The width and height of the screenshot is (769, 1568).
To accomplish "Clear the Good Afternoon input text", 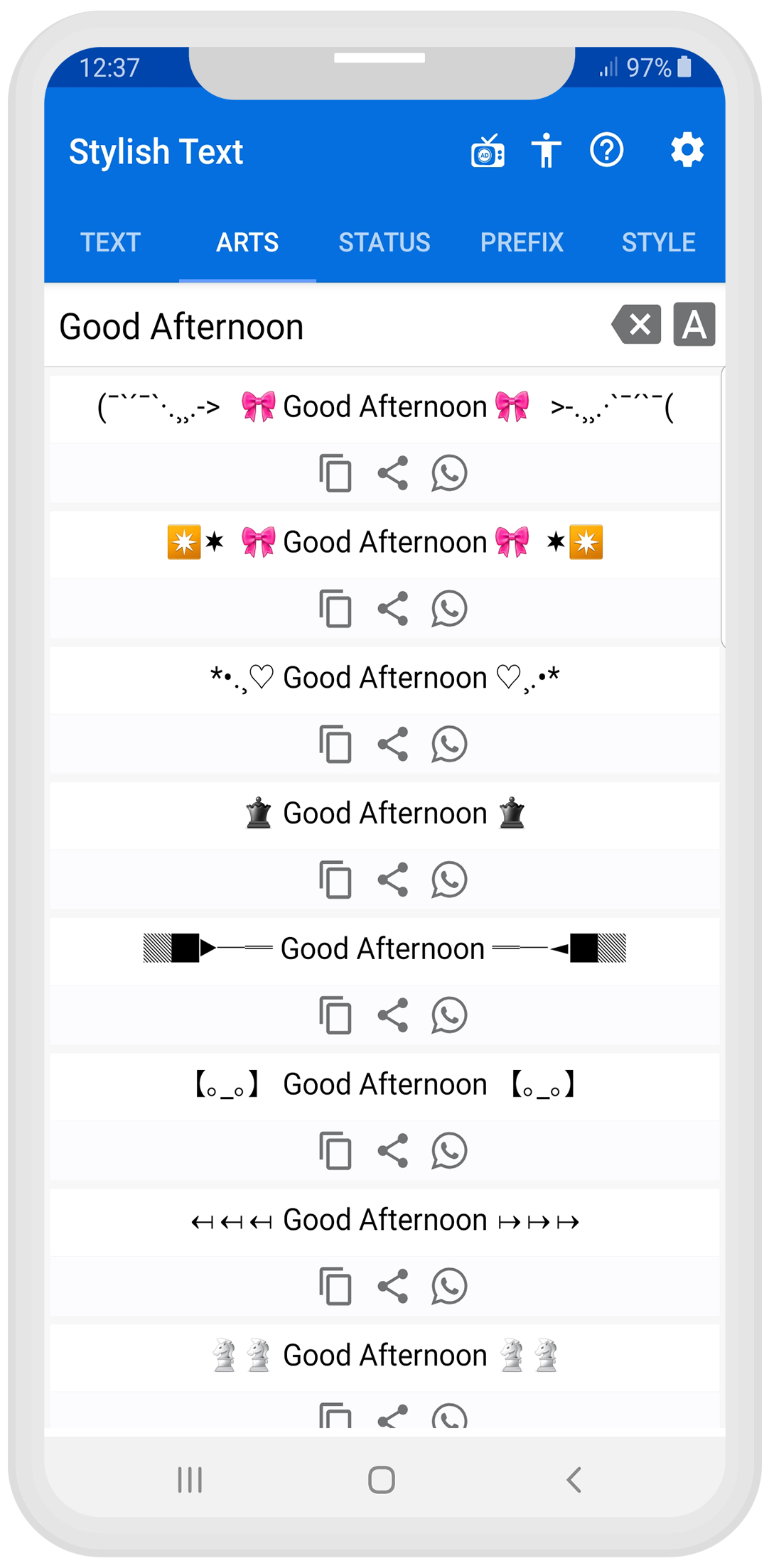I will pyautogui.click(x=638, y=325).
